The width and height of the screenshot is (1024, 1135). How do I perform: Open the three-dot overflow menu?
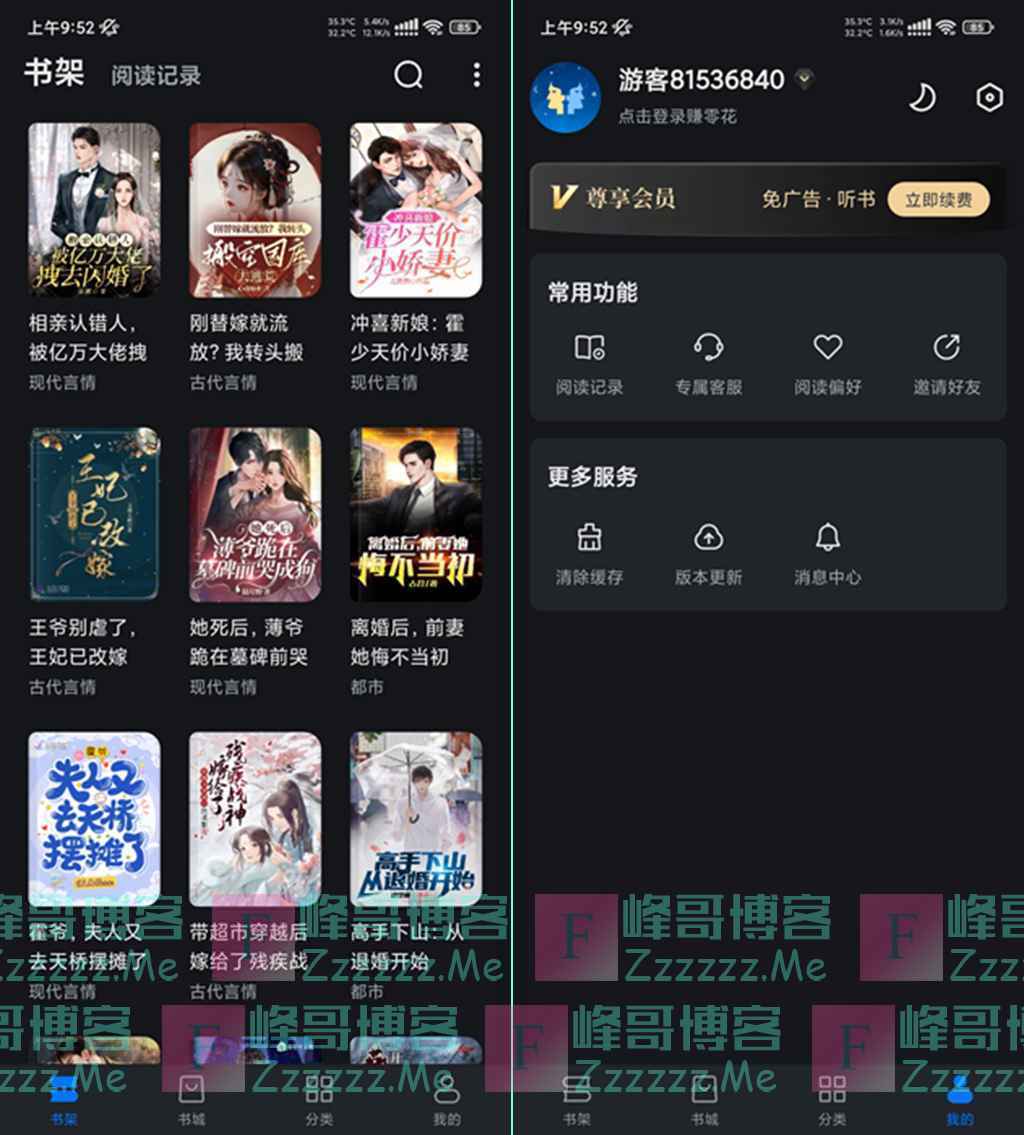coord(476,74)
